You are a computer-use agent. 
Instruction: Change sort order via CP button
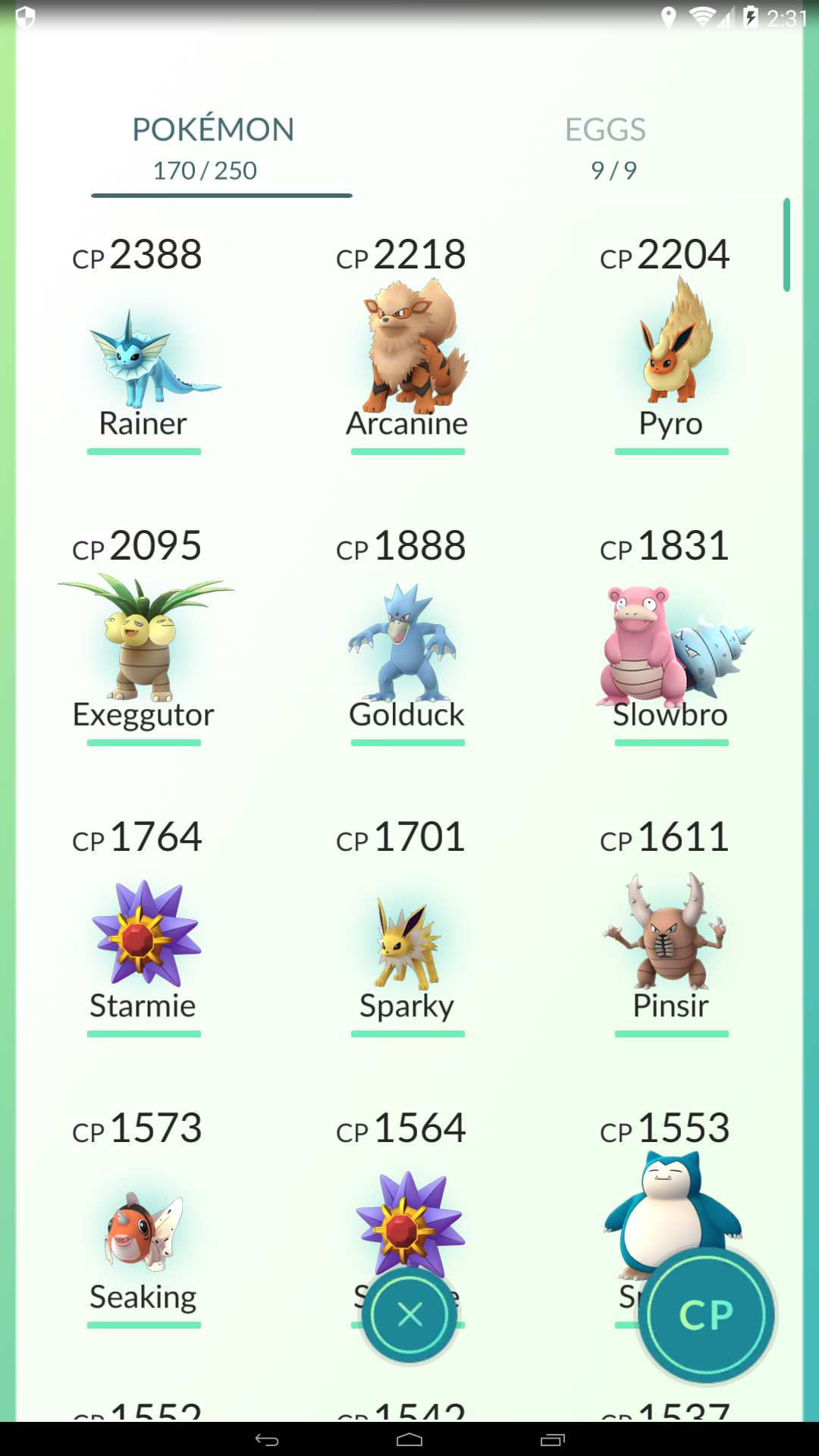pos(707,1314)
